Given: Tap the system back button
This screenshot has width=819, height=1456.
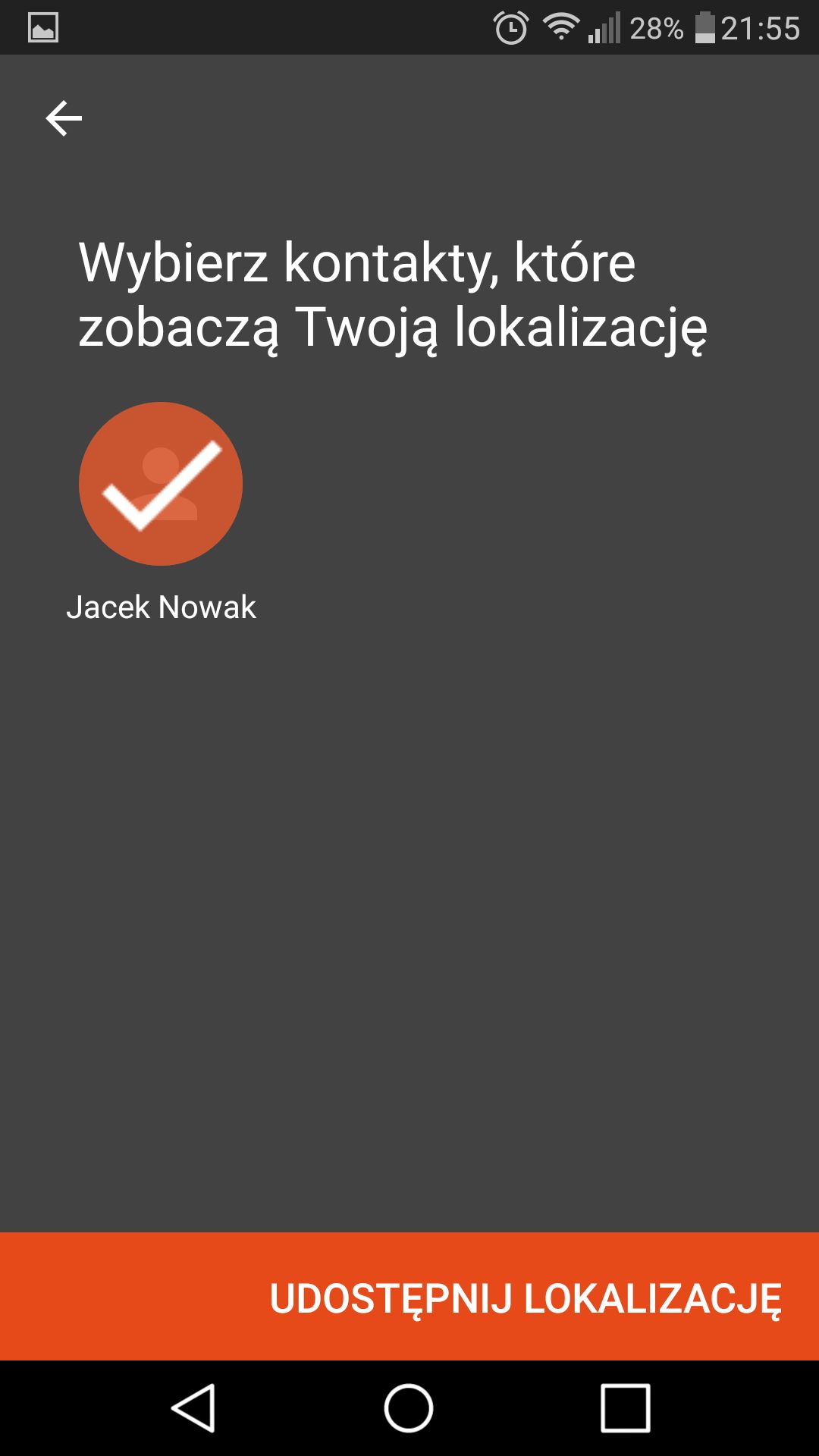Looking at the screenshot, I should [x=194, y=1408].
